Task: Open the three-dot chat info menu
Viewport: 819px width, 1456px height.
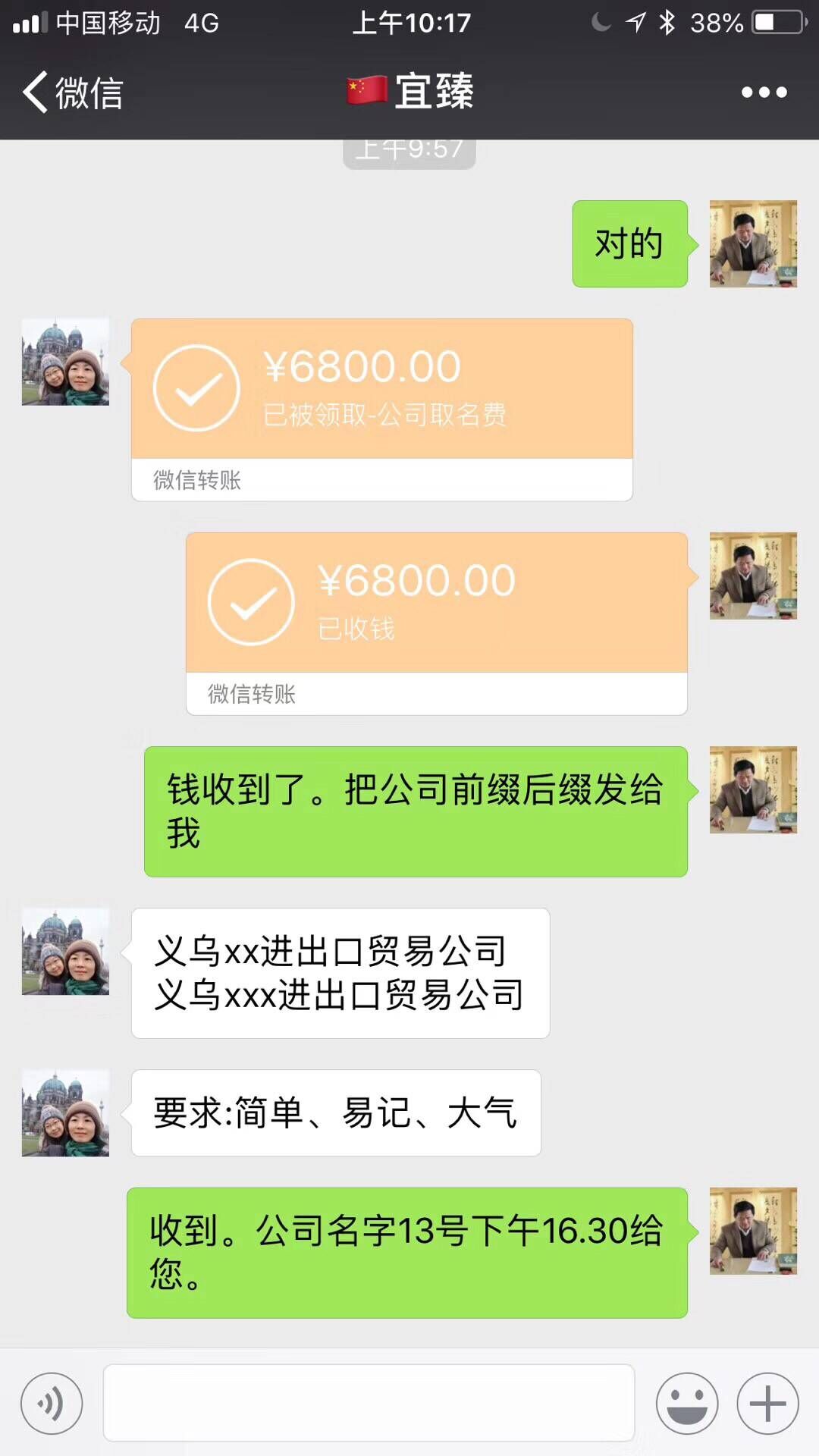Action: (x=764, y=93)
